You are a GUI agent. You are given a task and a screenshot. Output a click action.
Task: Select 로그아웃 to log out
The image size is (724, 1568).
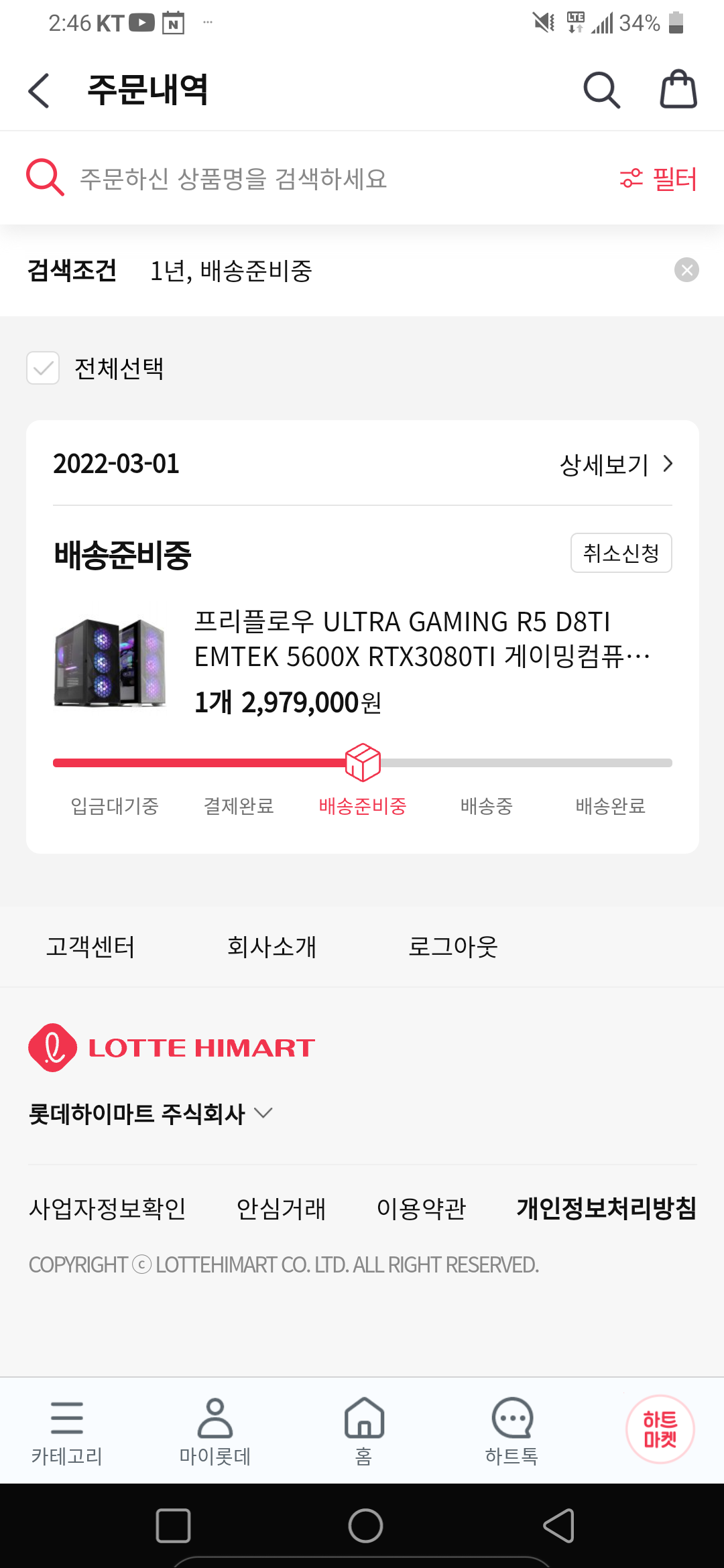[x=453, y=947]
